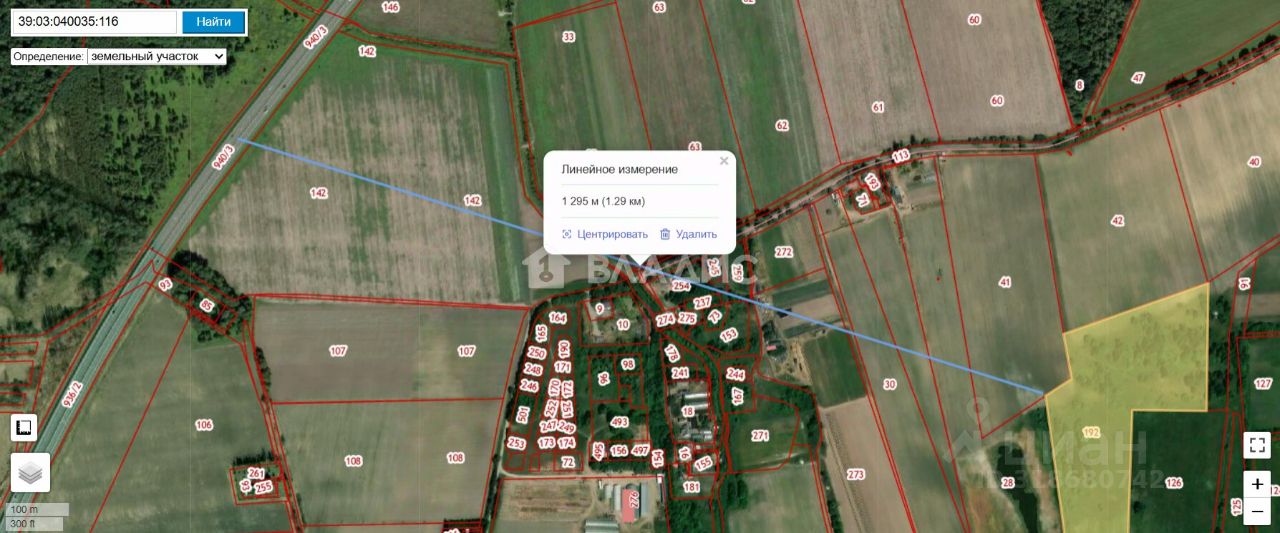The width and height of the screenshot is (1280, 533).
Task: Tap the cadastral number search field
Action: (94, 21)
